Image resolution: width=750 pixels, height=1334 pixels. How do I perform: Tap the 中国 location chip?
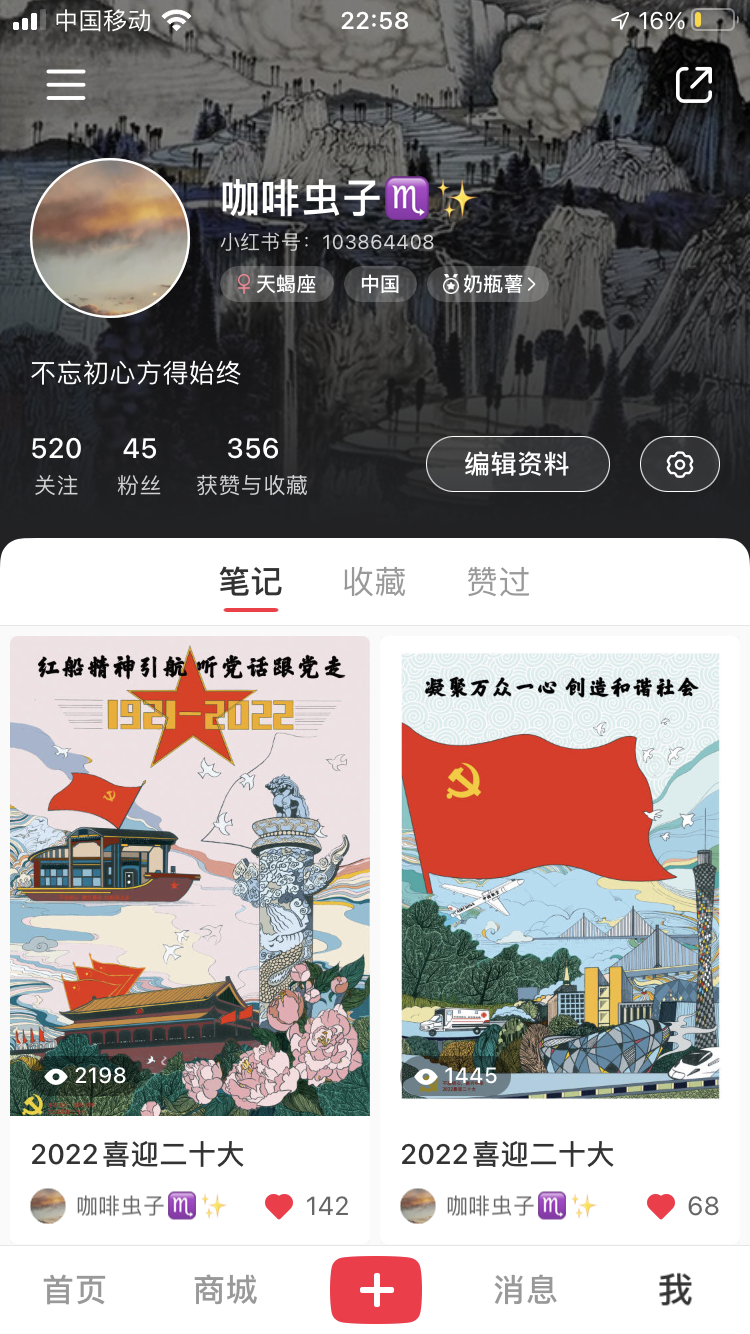pos(380,284)
